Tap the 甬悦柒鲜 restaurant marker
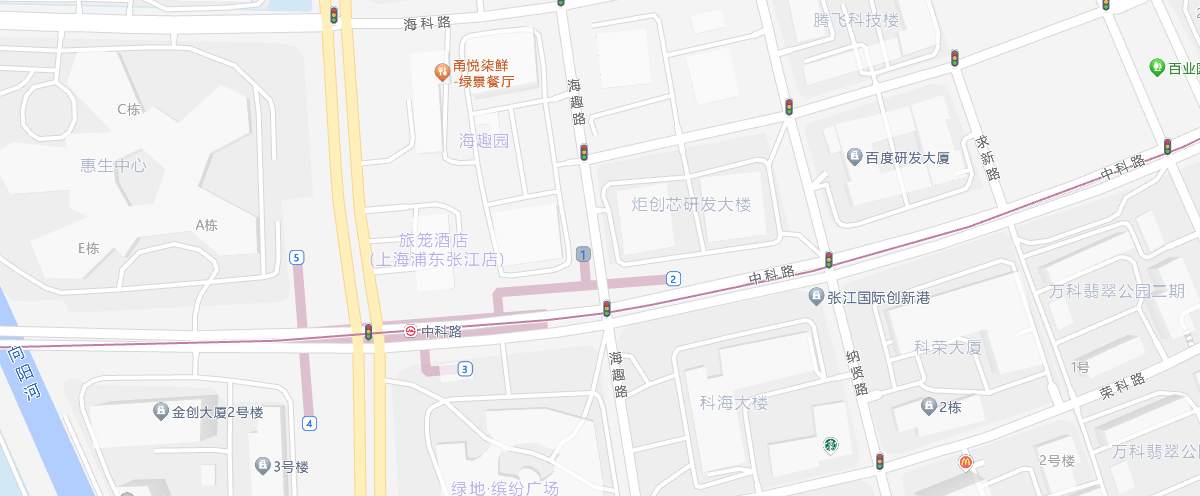This screenshot has height=496, width=1200. pyautogui.click(x=440, y=71)
